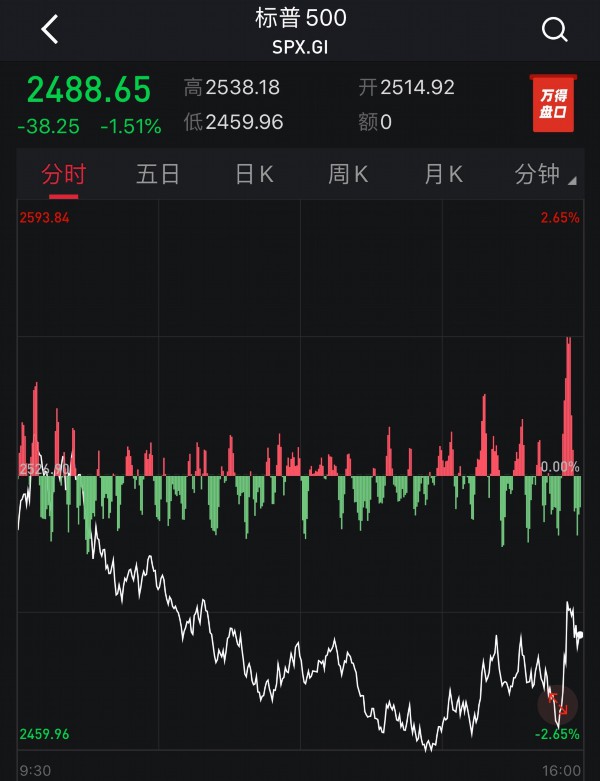Show the 月K monthly chart
This screenshot has width=600, height=781.
443,175
